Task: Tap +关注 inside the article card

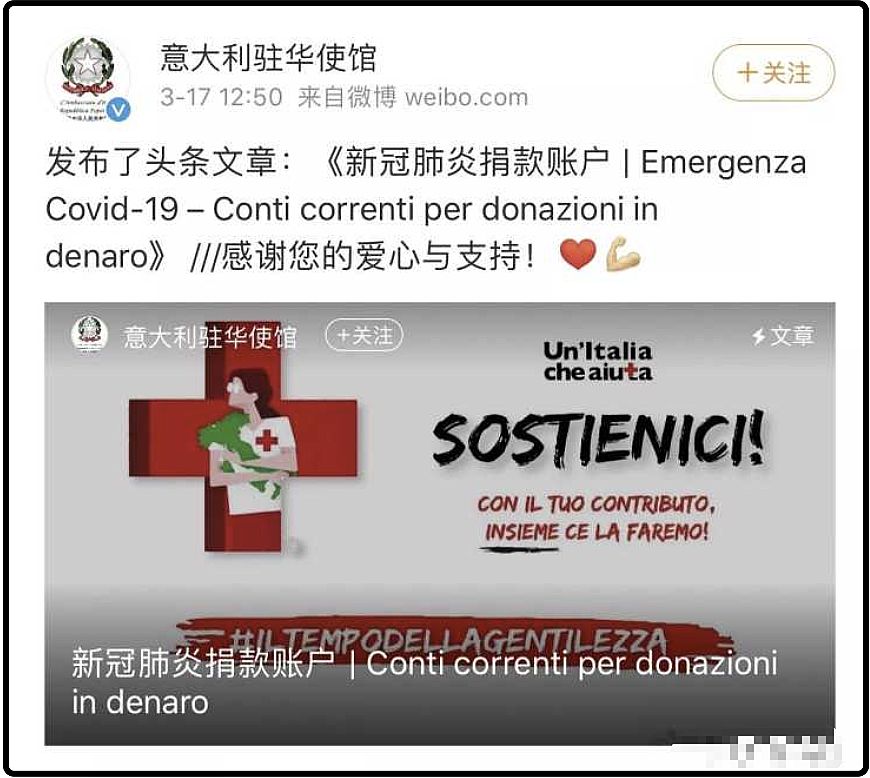Action: click(364, 335)
